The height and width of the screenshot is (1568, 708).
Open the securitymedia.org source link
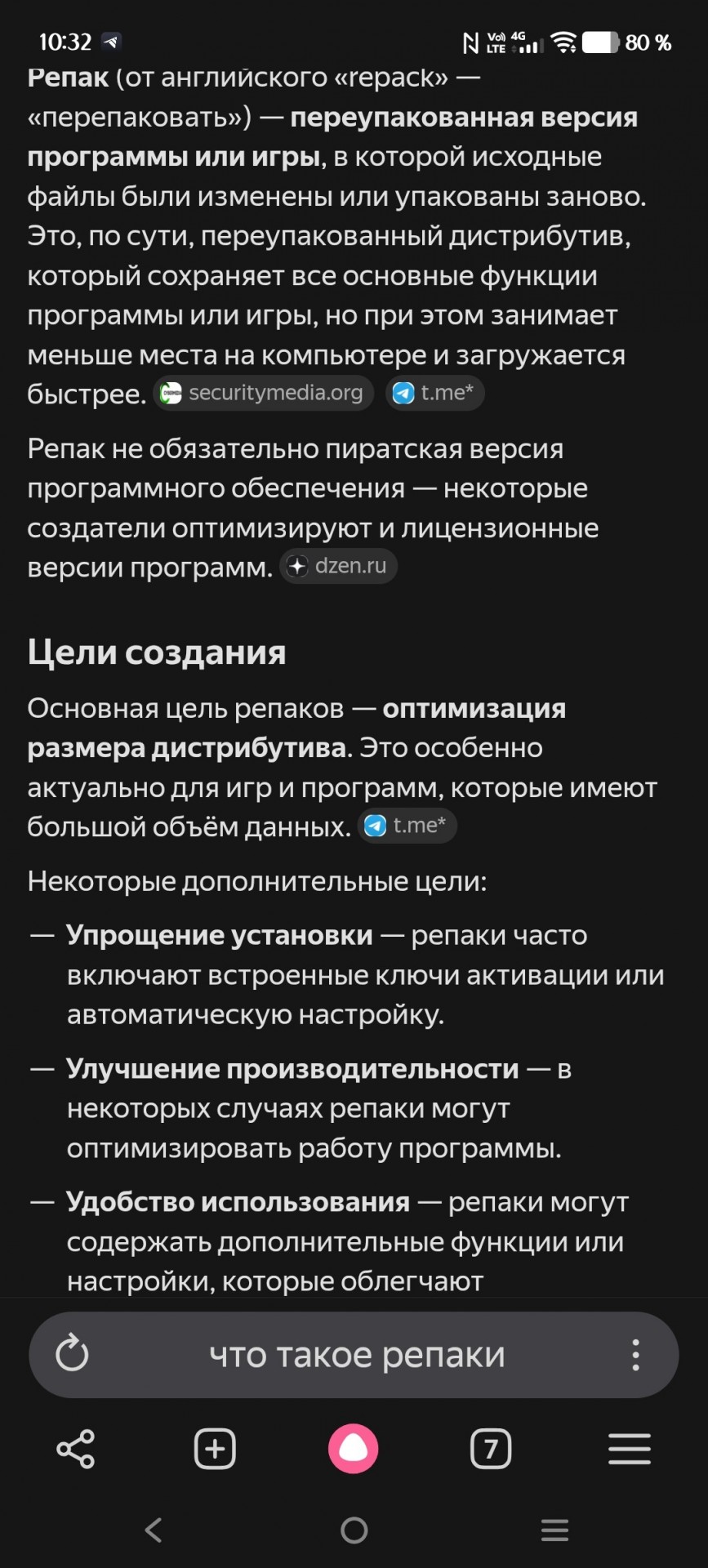pos(263,393)
